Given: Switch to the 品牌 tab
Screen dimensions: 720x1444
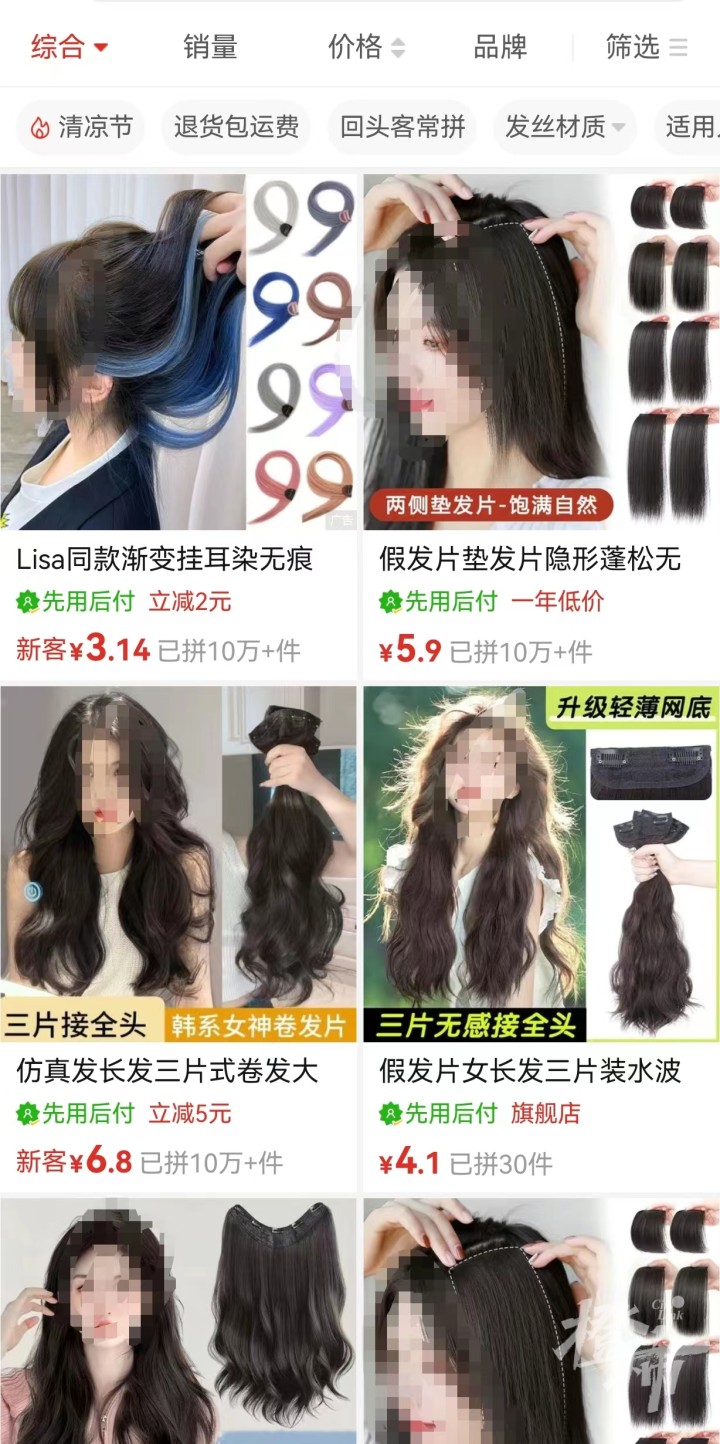Looking at the screenshot, I should point(500,47).
